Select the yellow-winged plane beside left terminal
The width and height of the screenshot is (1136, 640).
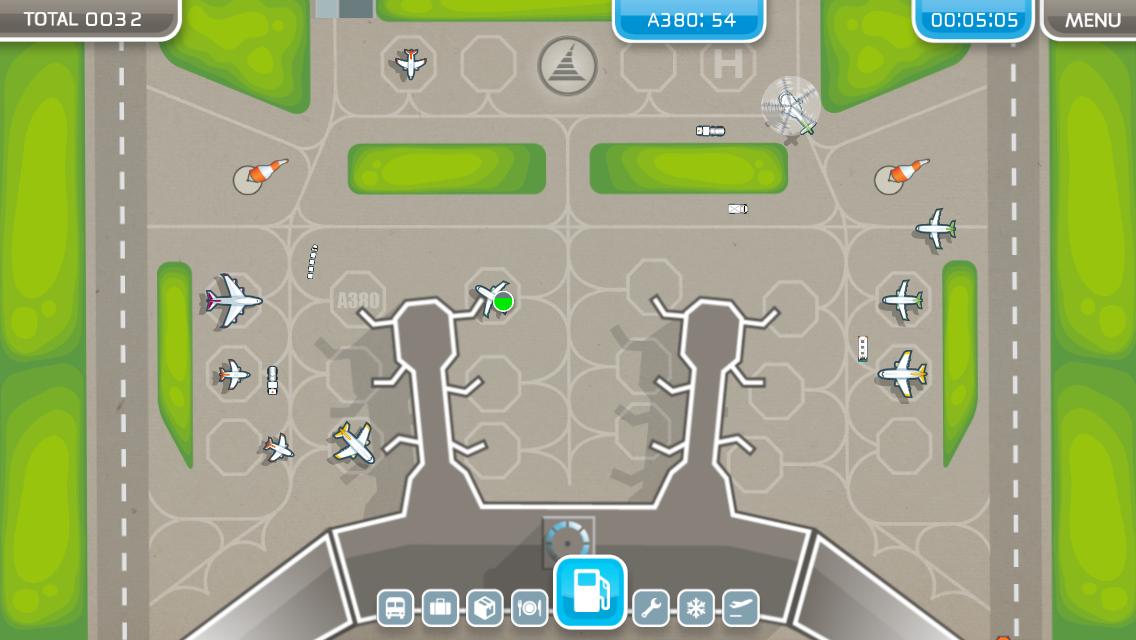(353, 441)
